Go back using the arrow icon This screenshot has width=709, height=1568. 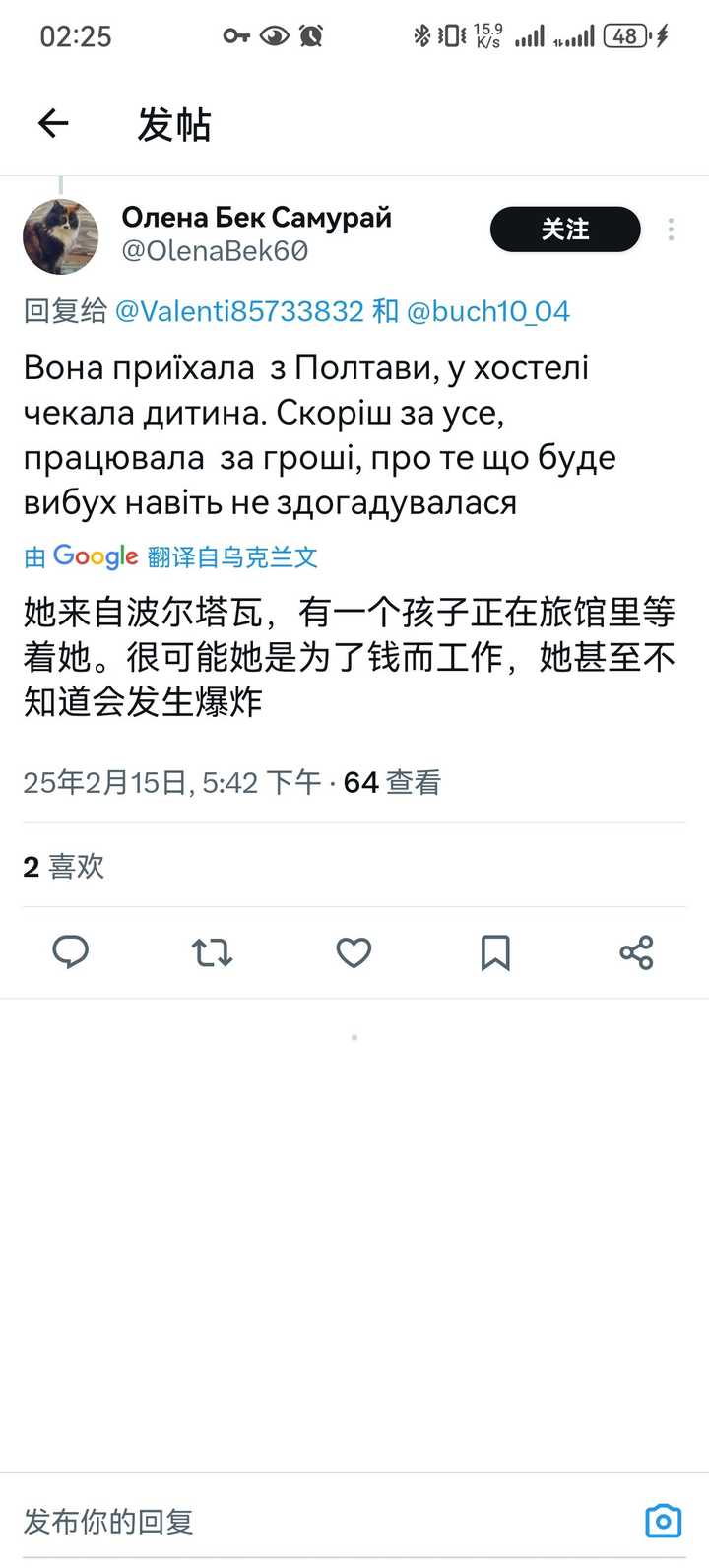[53, 123]
